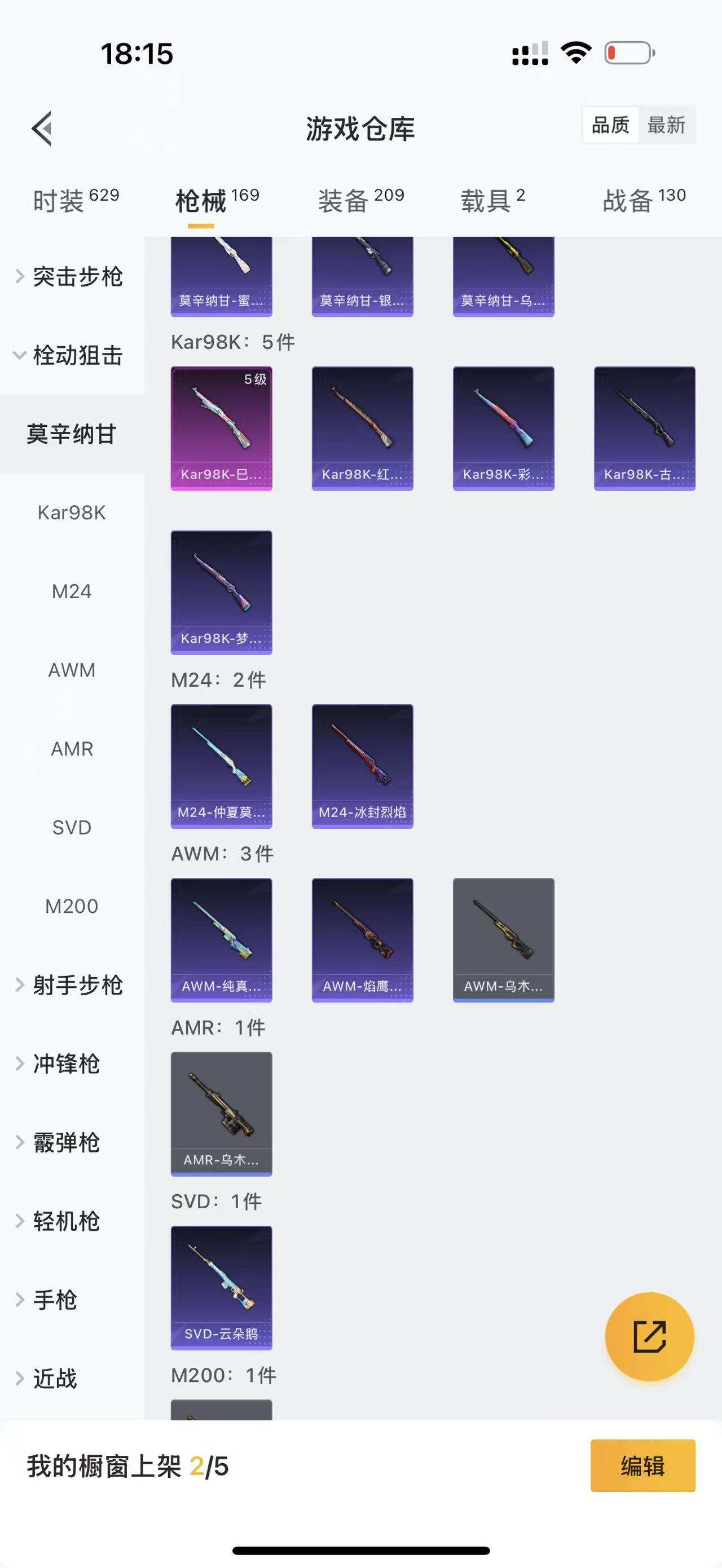Screen dimensions: 722x1568
Task: Select AWM in the sidebar
Action: (x=72, y=670)
